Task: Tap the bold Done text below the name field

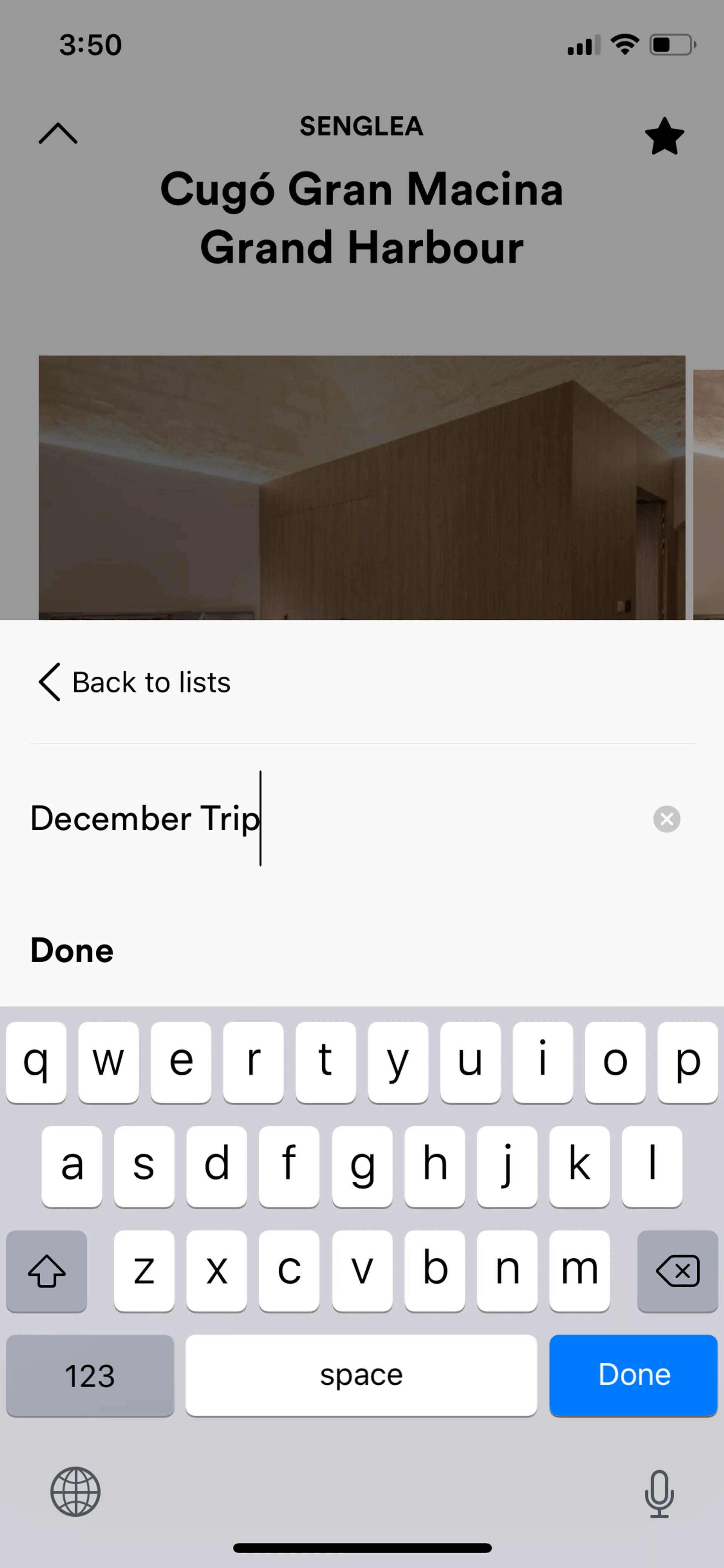Action: pos(72,950)
